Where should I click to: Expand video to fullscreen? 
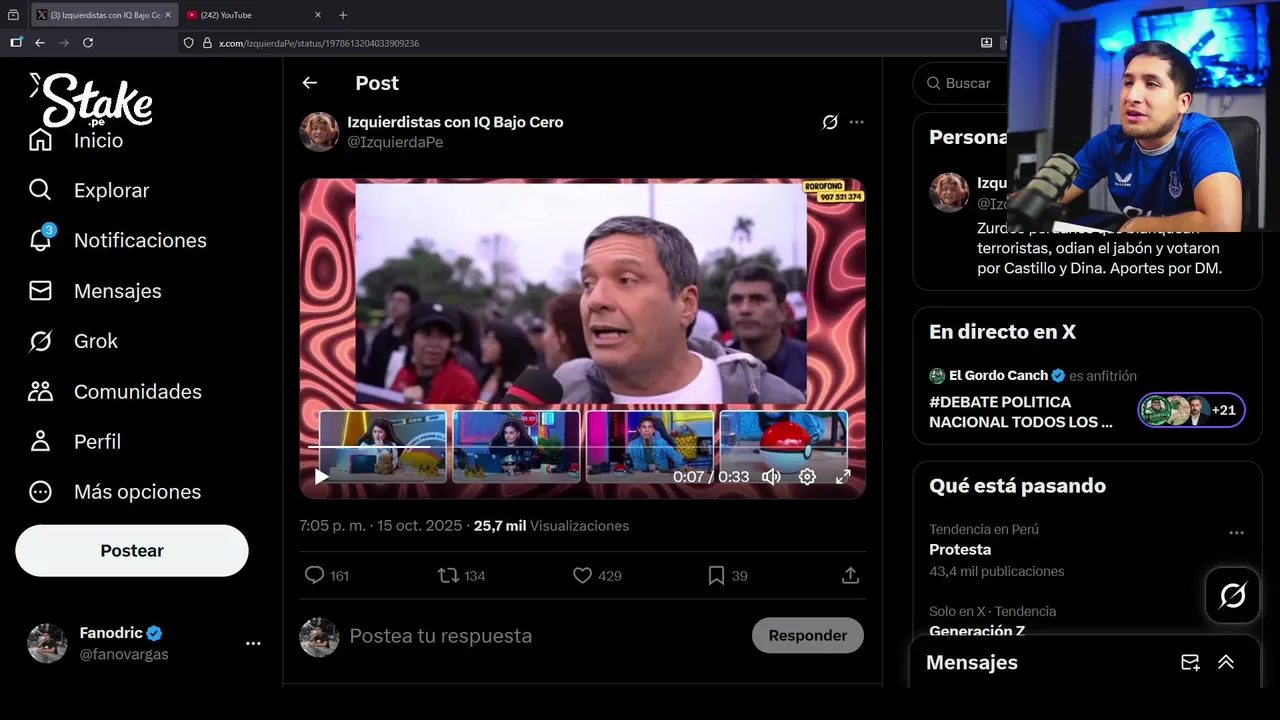[x=843, y=477]
